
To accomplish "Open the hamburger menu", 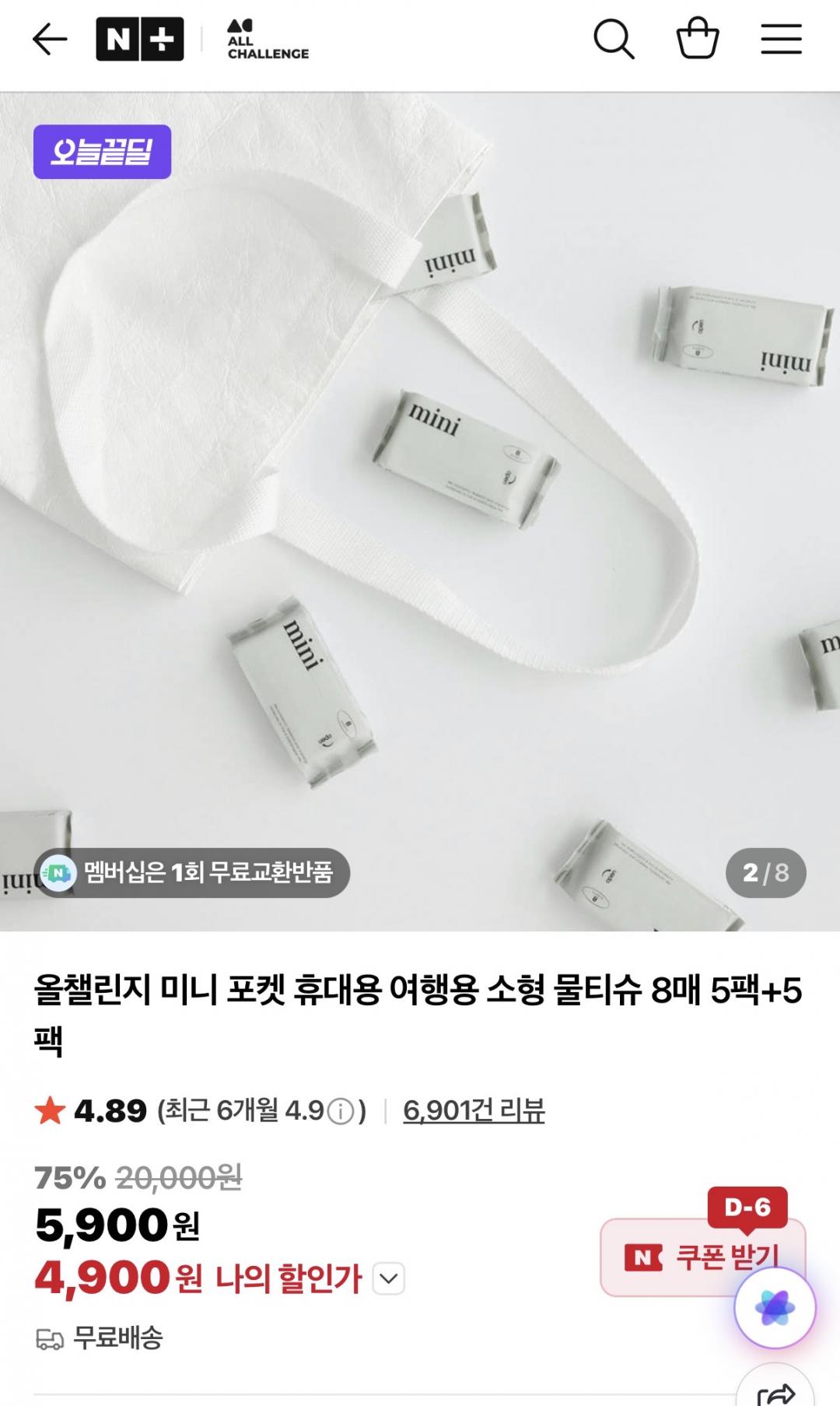I will pos(781,39).
